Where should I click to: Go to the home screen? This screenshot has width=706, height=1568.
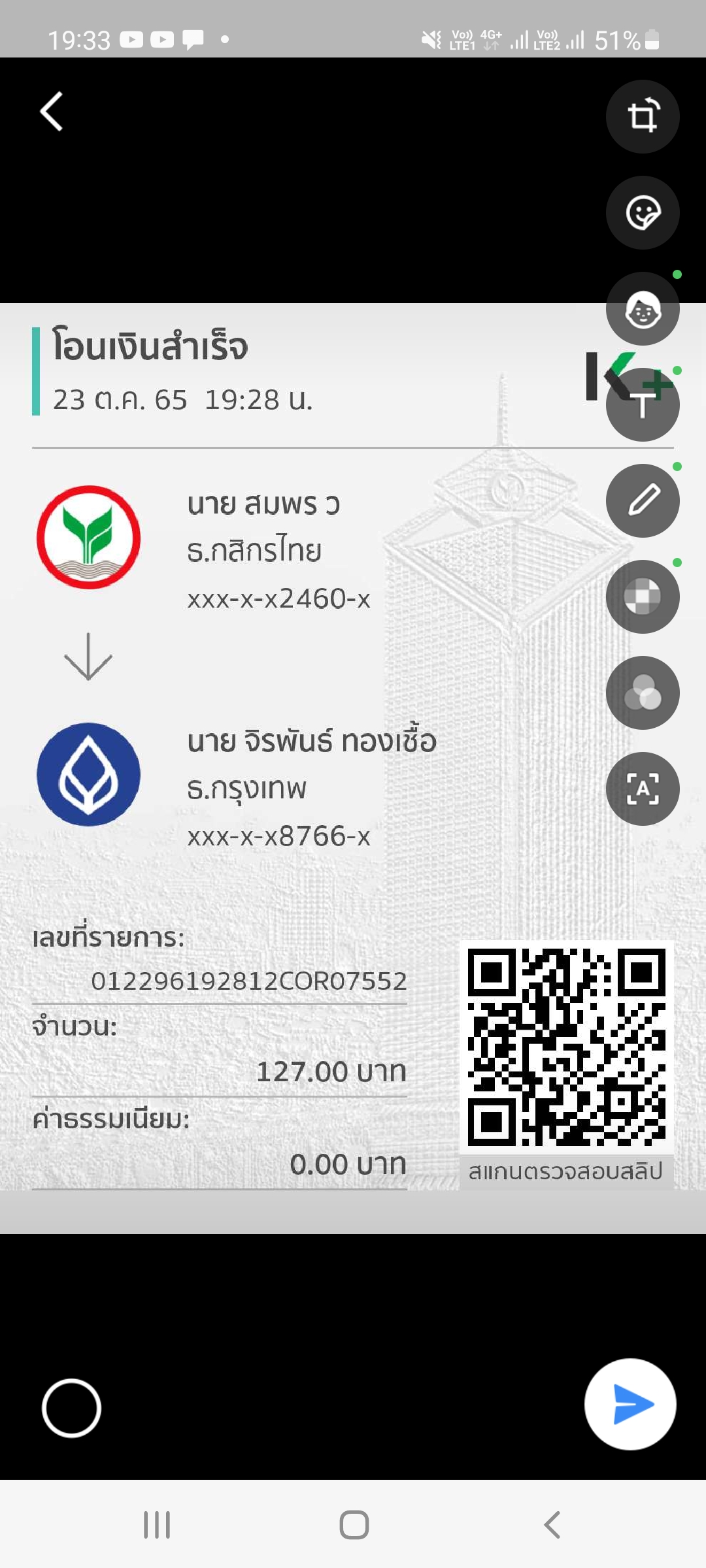354,1525
